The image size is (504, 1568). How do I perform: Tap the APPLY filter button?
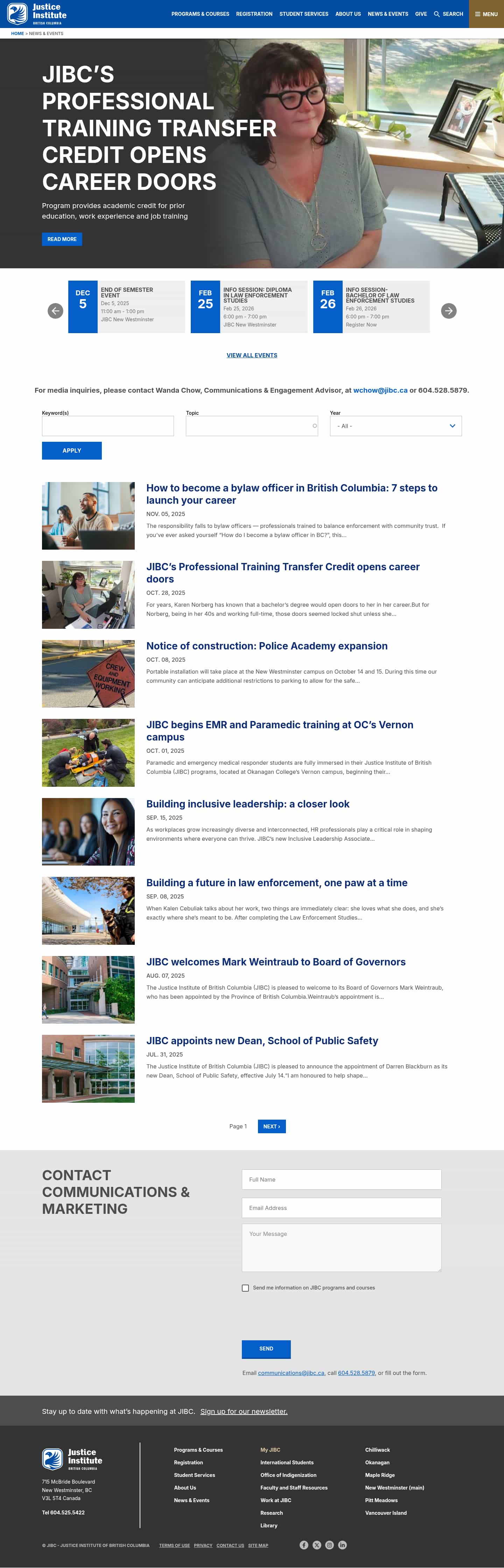click(72, 451)
